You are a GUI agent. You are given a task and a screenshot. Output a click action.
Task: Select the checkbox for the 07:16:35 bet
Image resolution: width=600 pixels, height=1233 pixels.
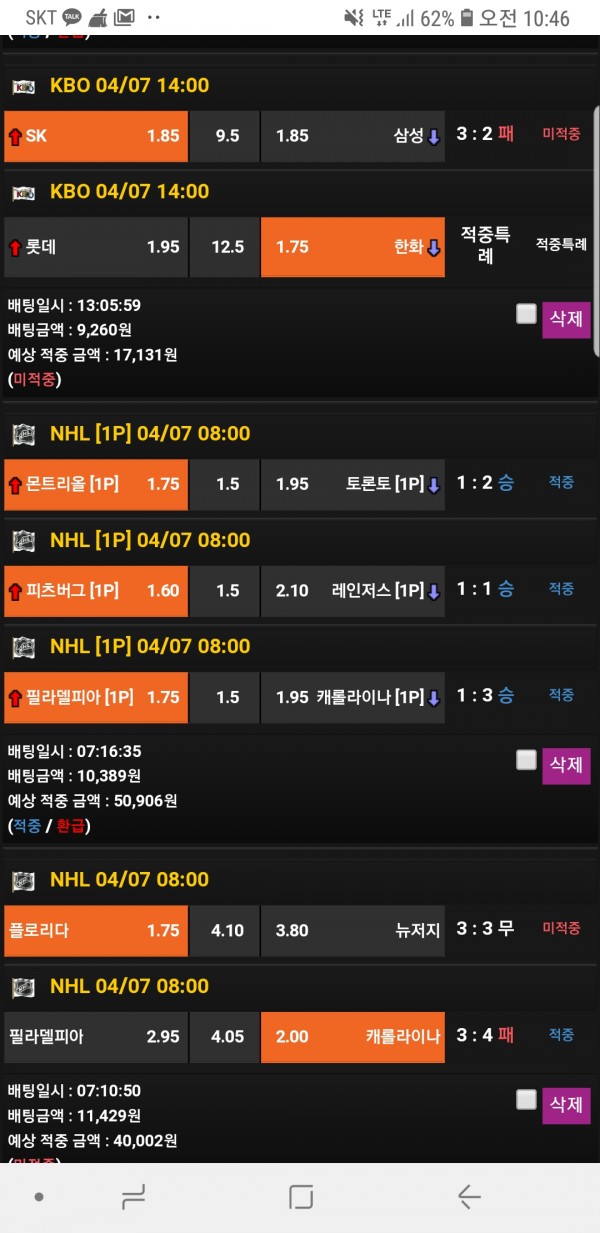526,761
